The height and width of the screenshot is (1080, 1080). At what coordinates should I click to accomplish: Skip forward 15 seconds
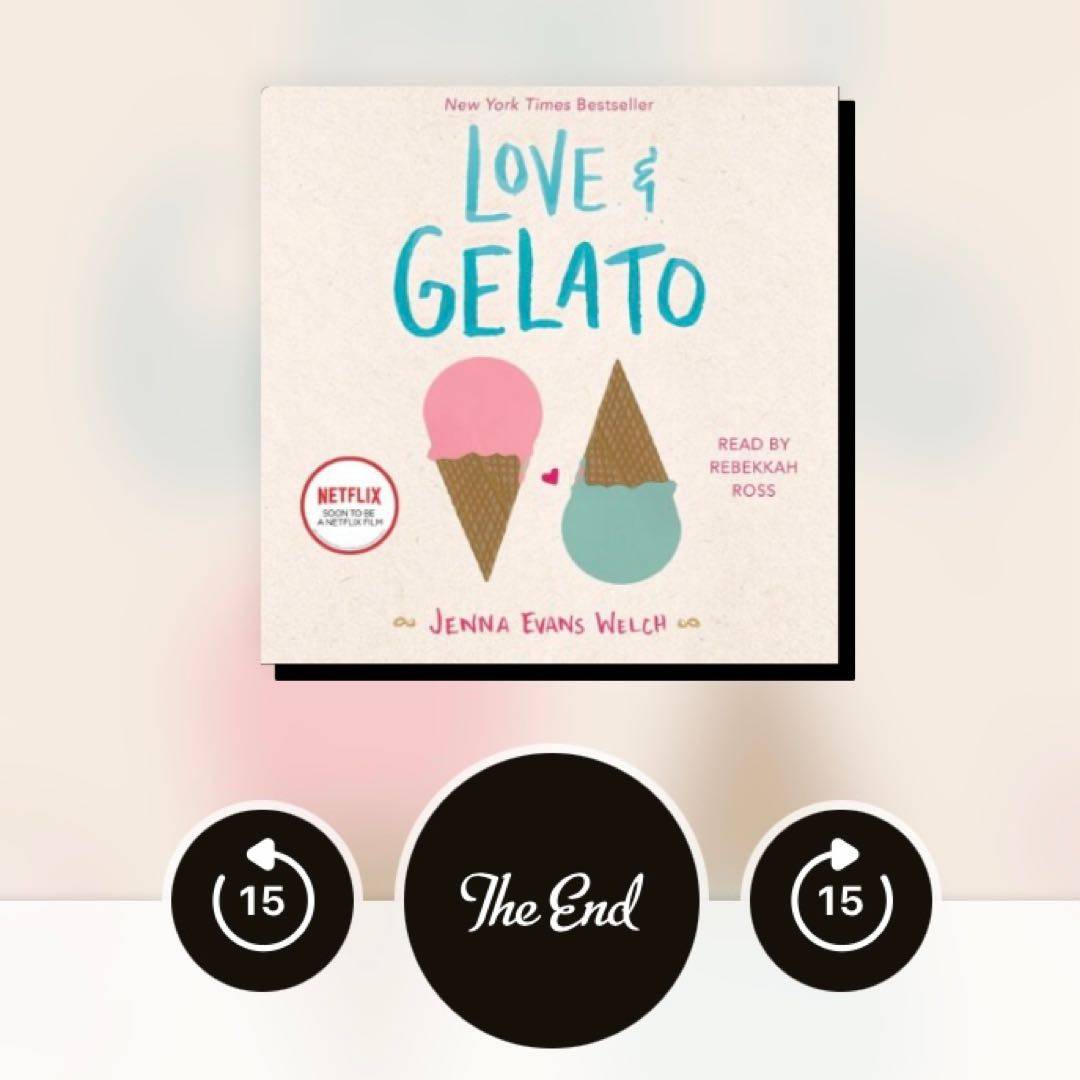[x=840, y=899]
